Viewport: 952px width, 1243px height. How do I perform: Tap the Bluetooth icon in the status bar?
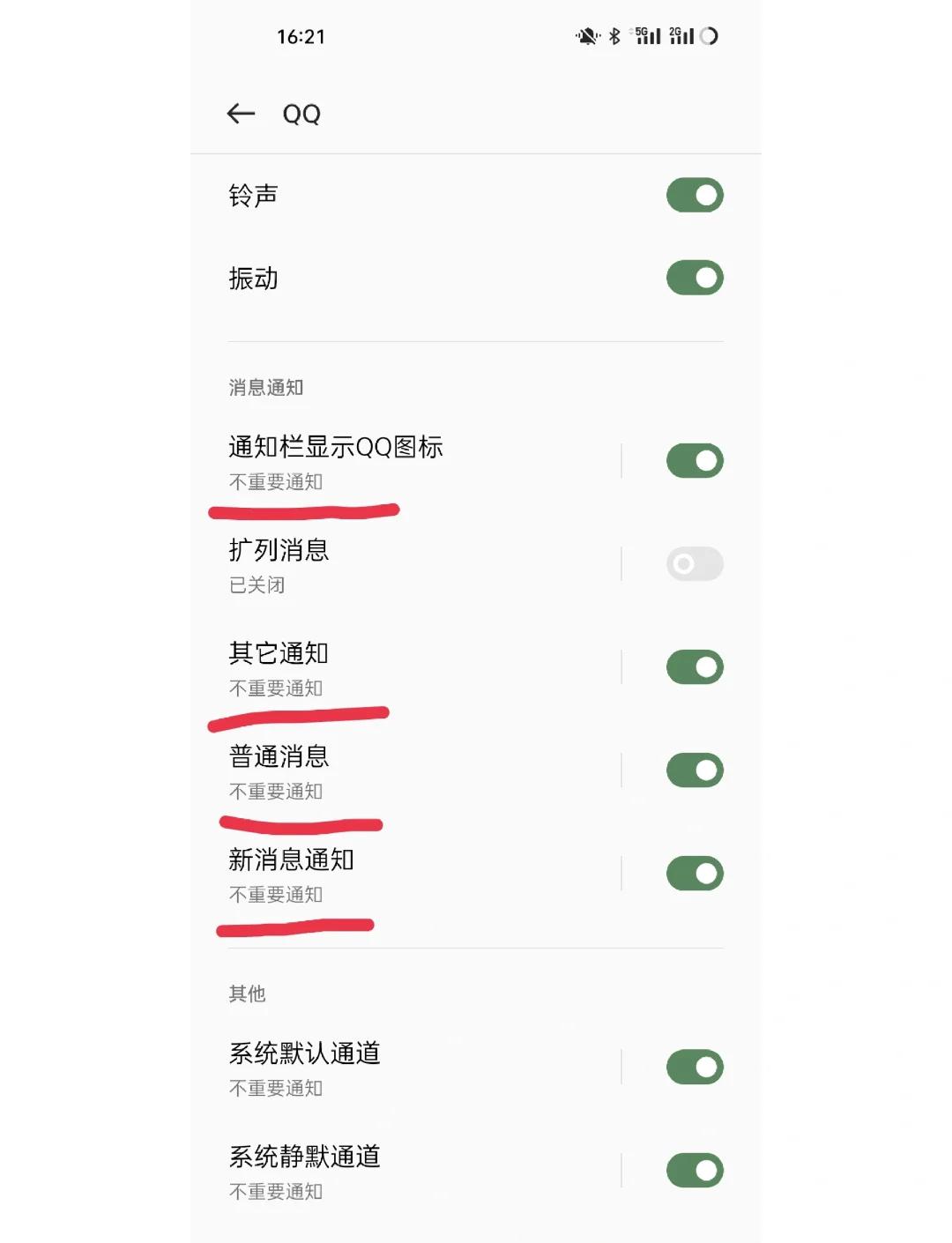(613, 35)
